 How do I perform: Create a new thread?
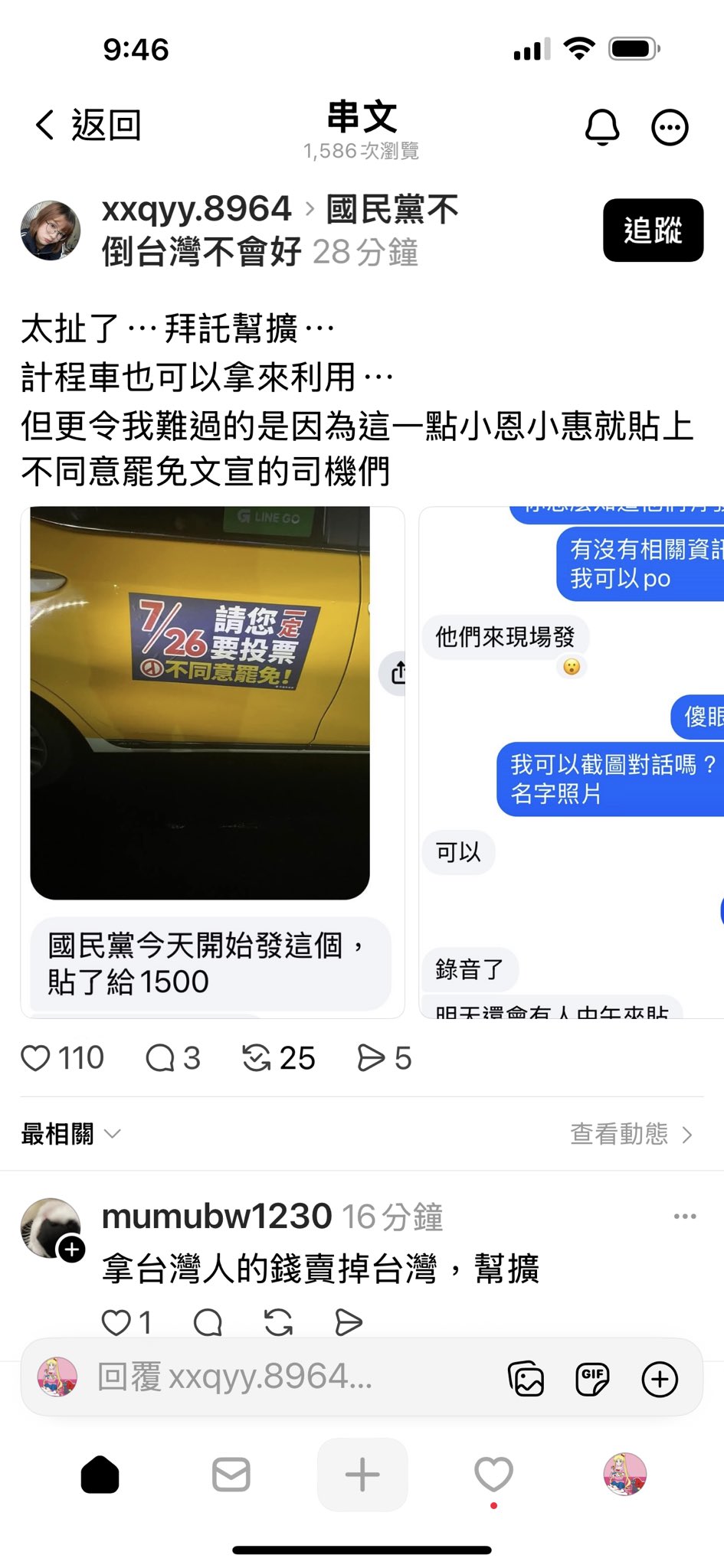pos(362,1474)
